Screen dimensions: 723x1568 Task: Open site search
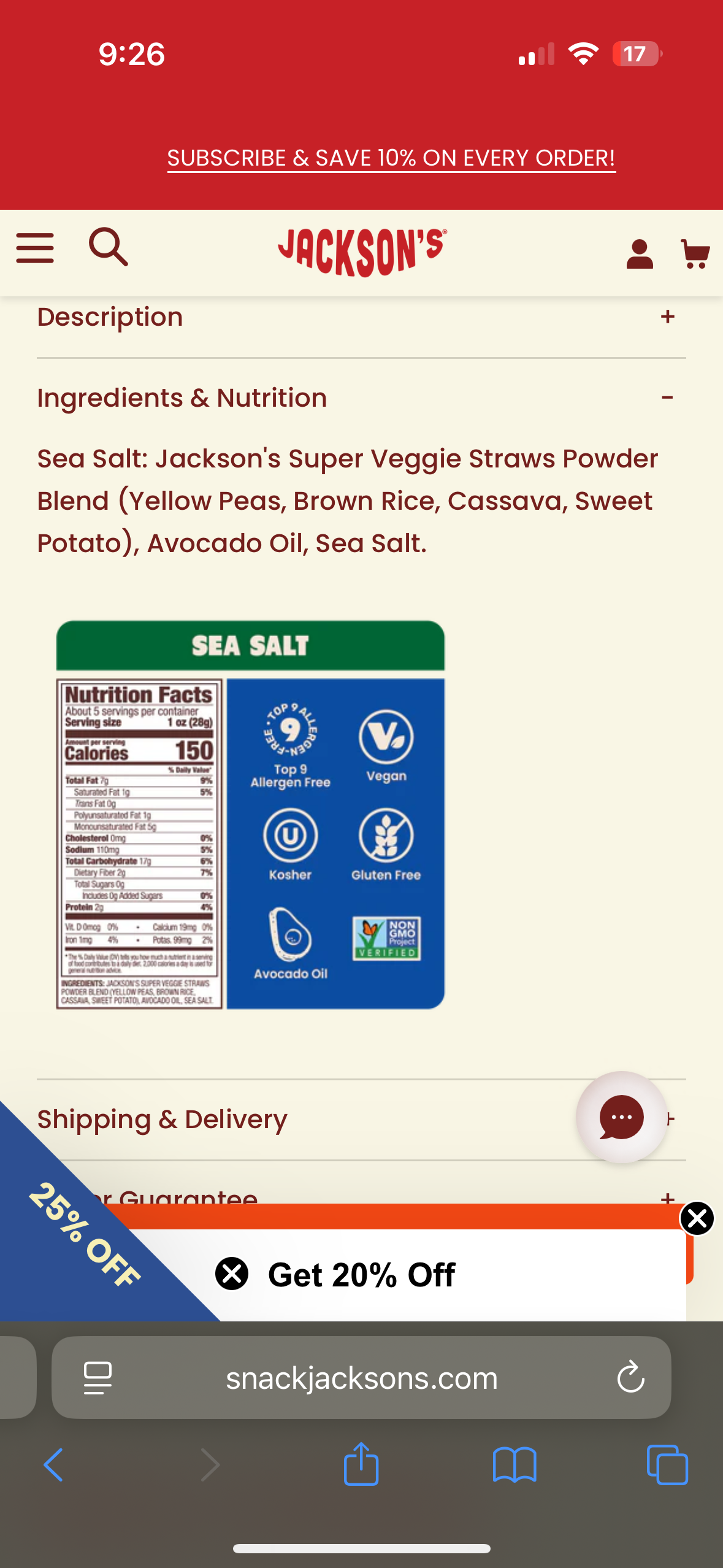pyautogui.click(x=109, y=247)
